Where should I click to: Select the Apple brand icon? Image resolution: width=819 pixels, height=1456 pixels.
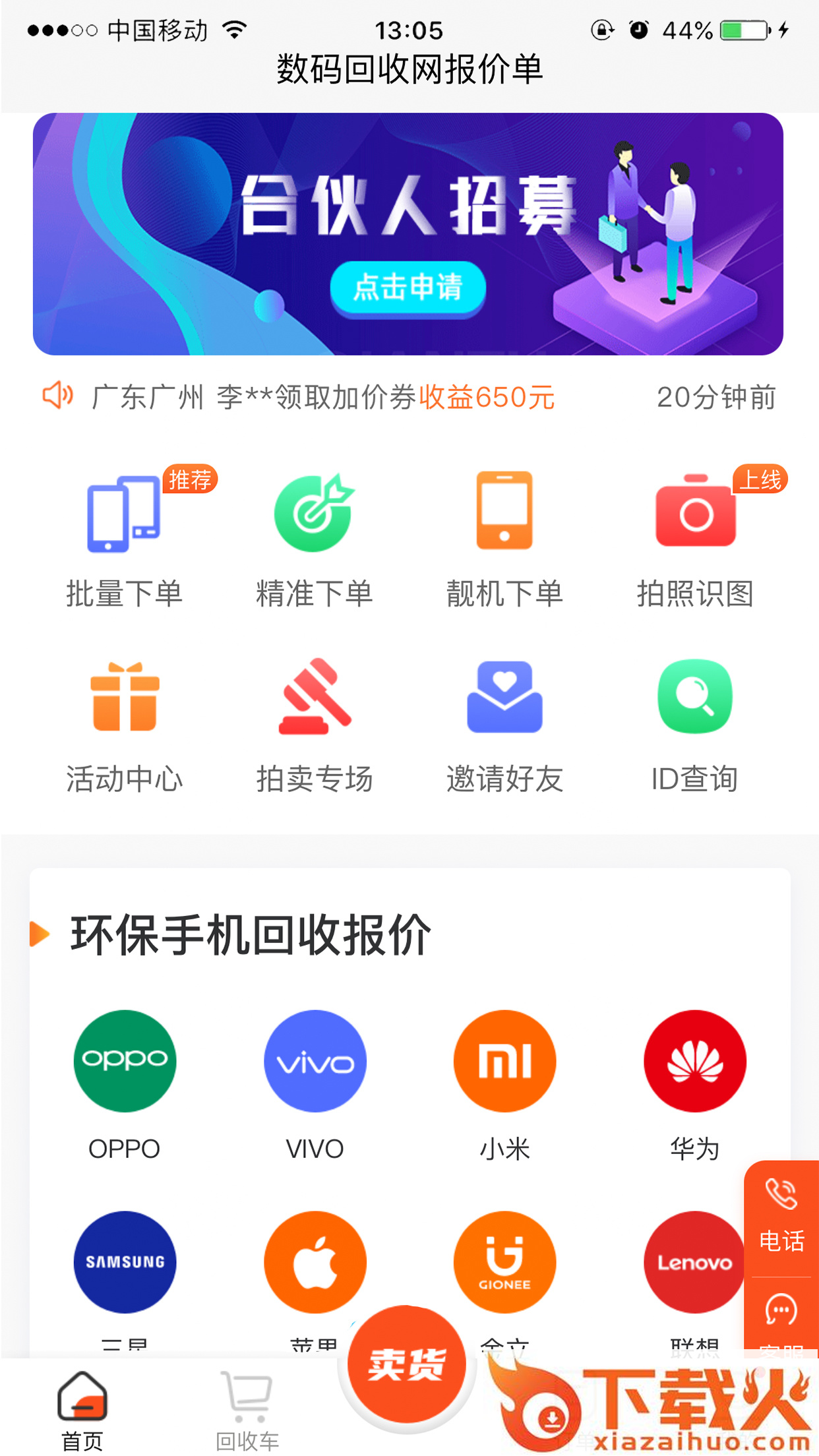[315, 1261]
